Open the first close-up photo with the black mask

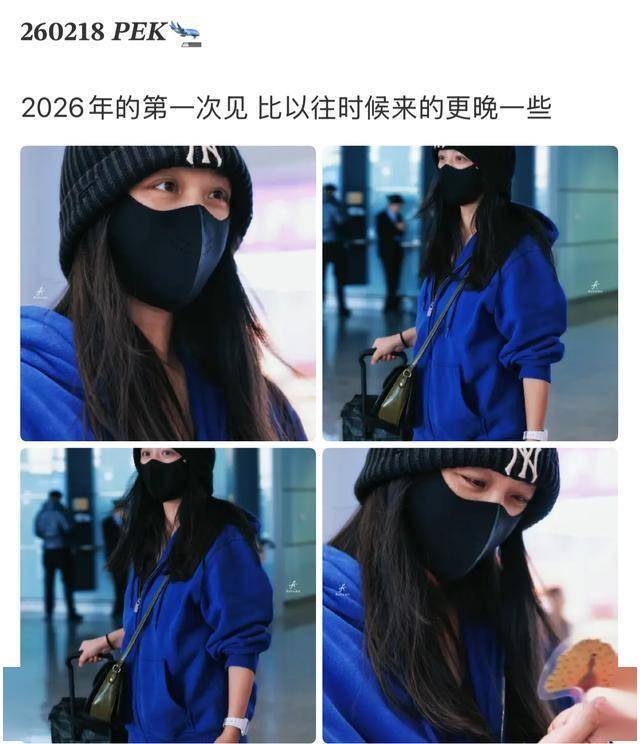point(168,293)
